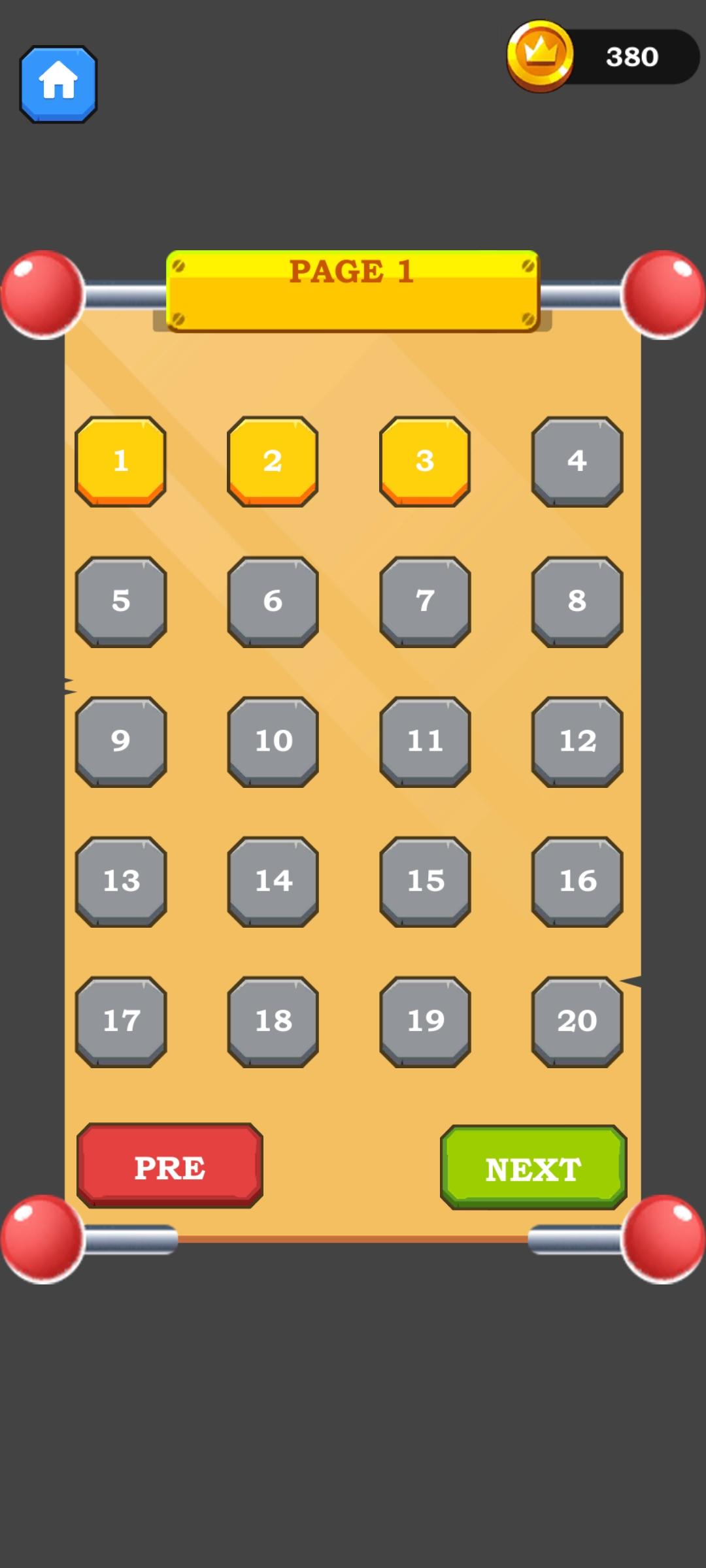
Task: Select completed level 3
Action: click(424, 461)
